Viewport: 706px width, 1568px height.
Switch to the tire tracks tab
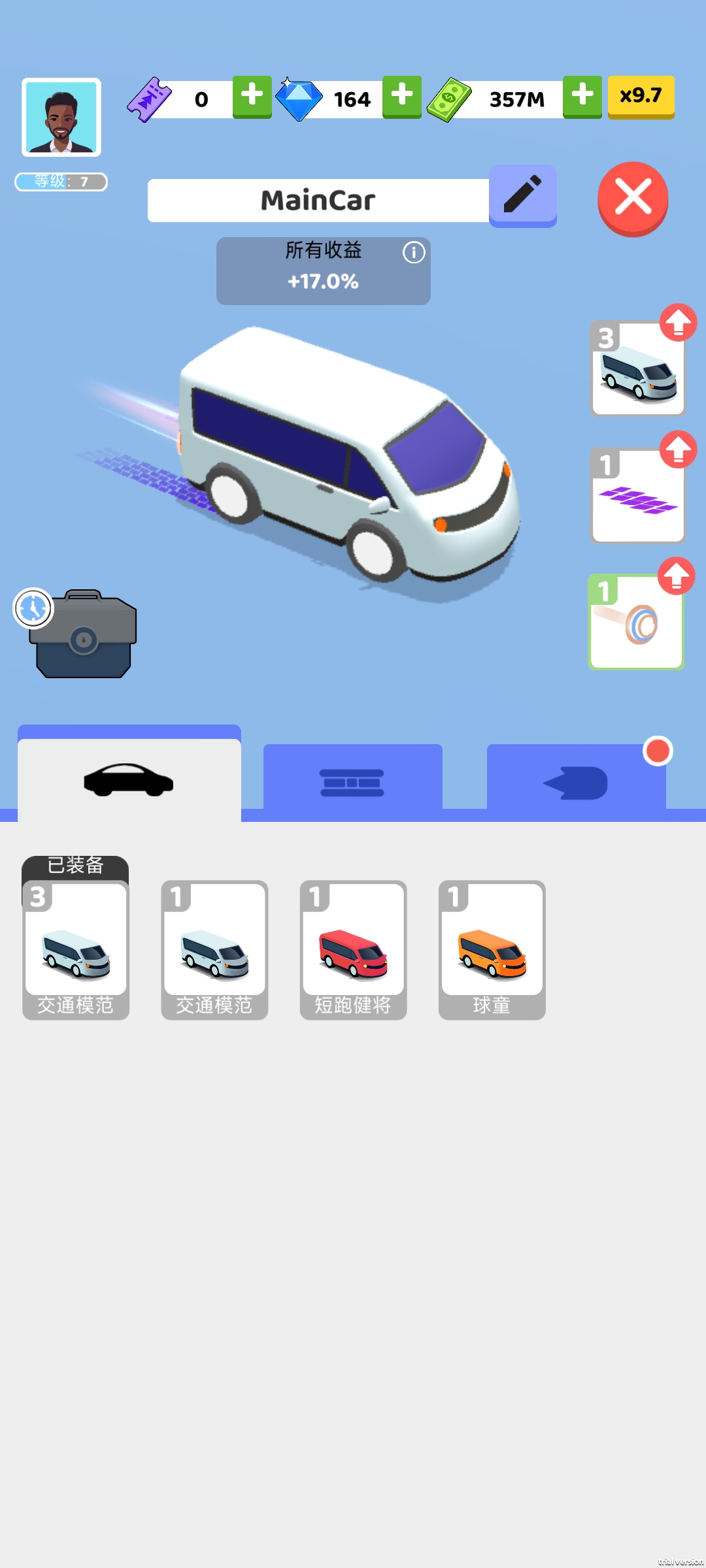coord(353,783)
